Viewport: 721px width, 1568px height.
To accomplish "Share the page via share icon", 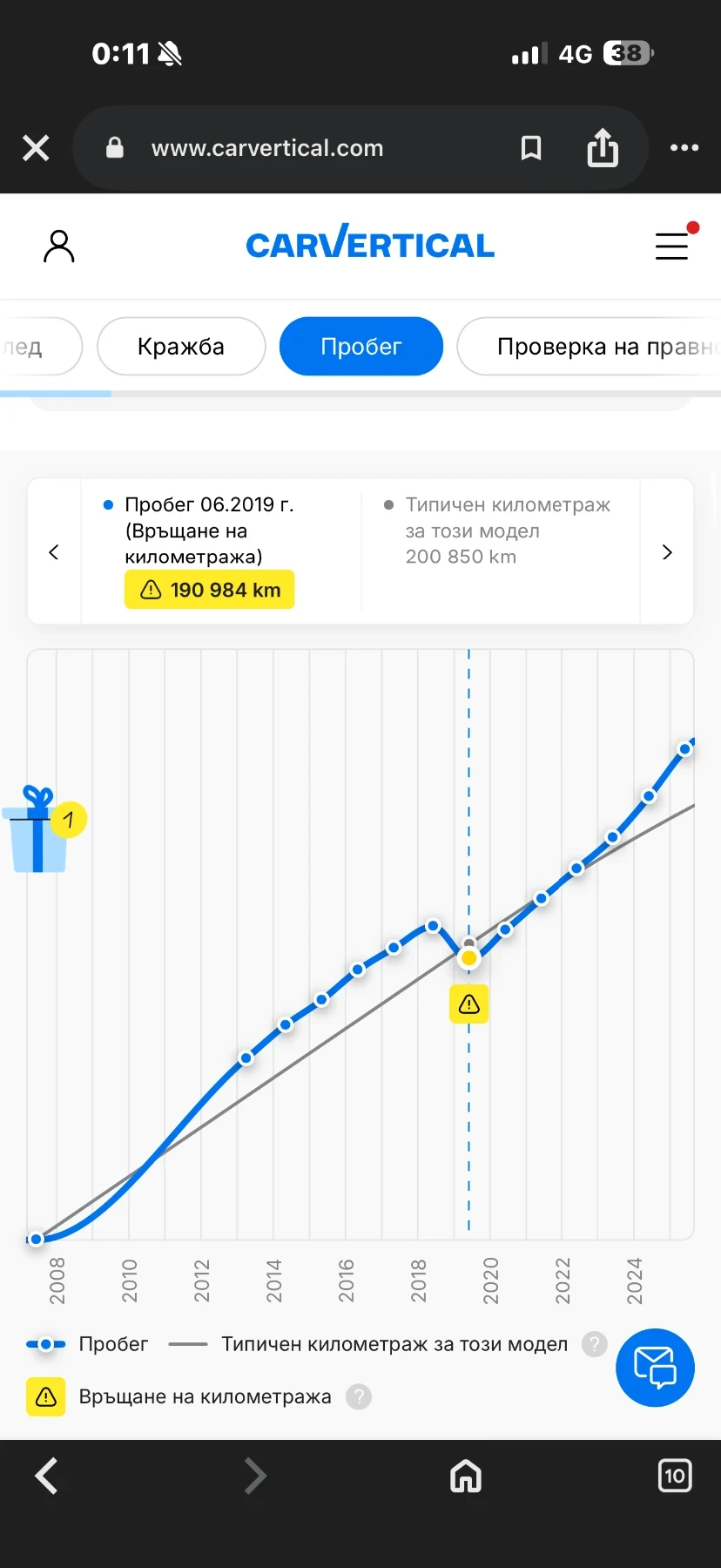I will [602, 148].
